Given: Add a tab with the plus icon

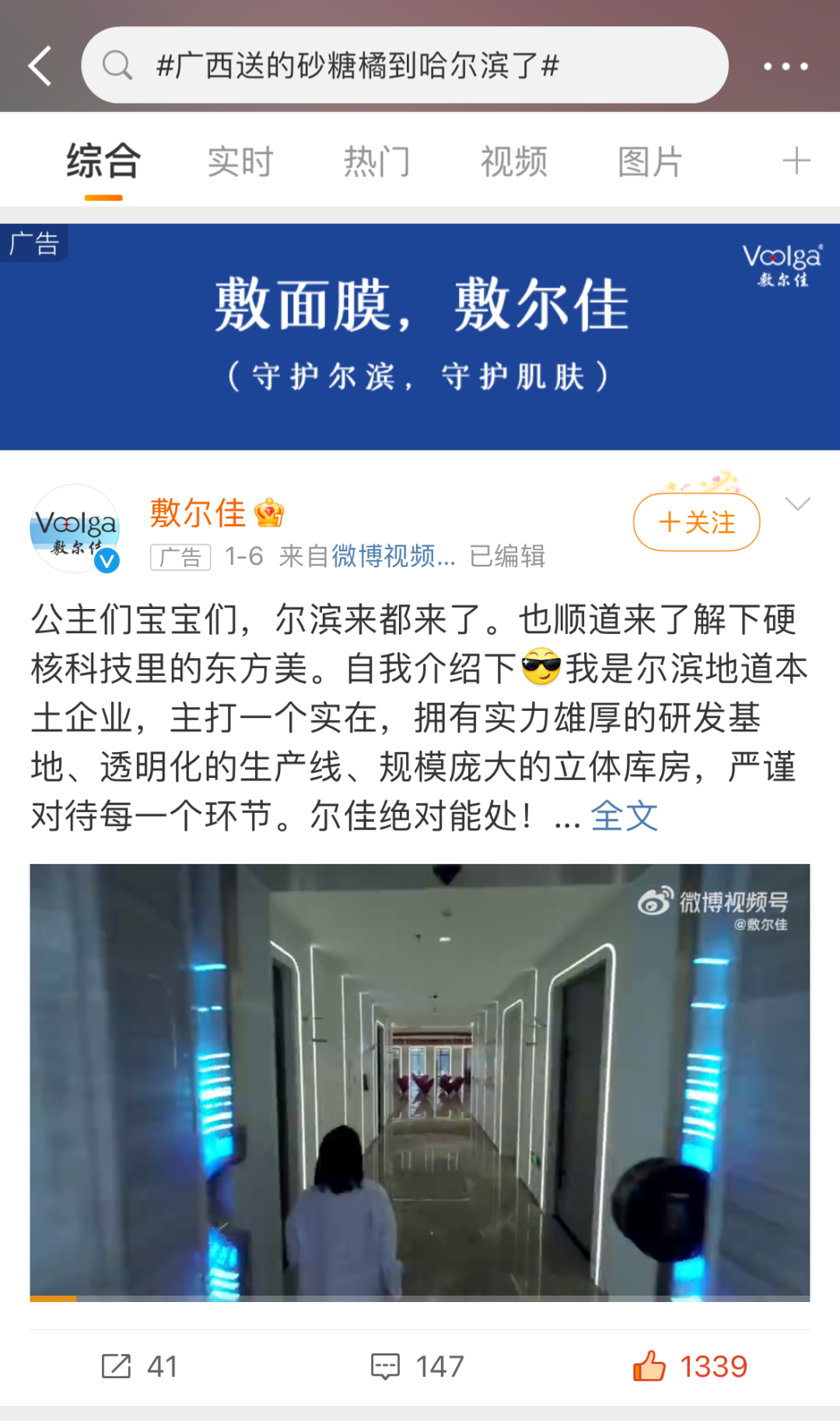Looking at the screenshot, I should click(x=796, y=161).
